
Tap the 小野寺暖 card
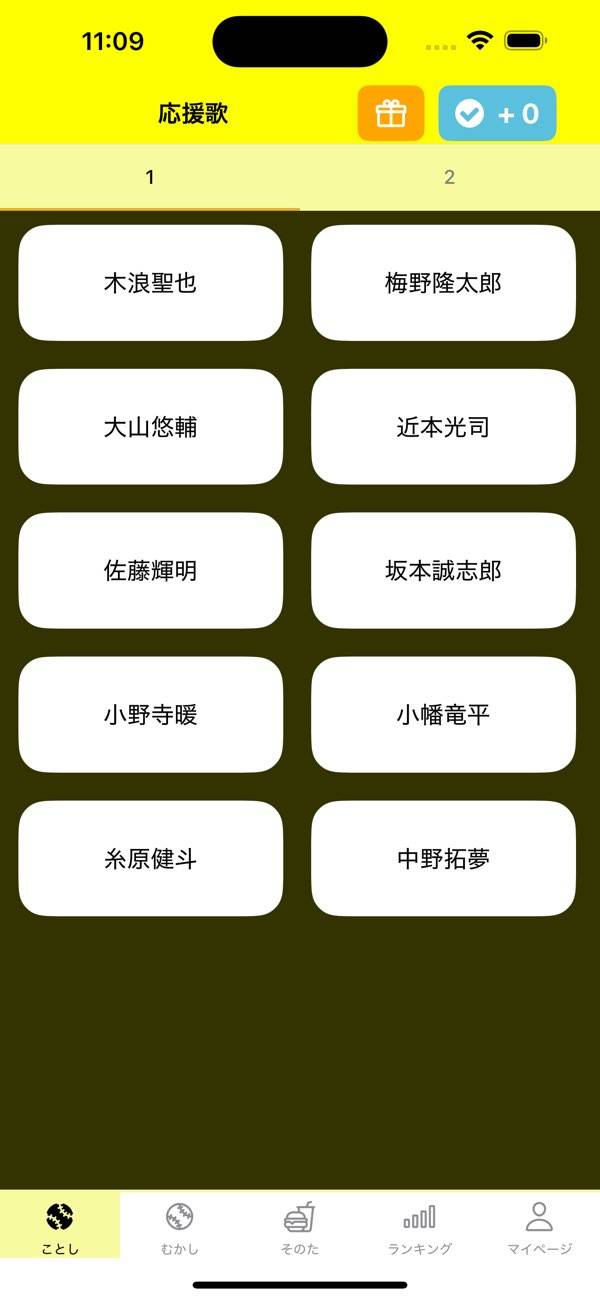pyautogui.click(x=151, y=715)
